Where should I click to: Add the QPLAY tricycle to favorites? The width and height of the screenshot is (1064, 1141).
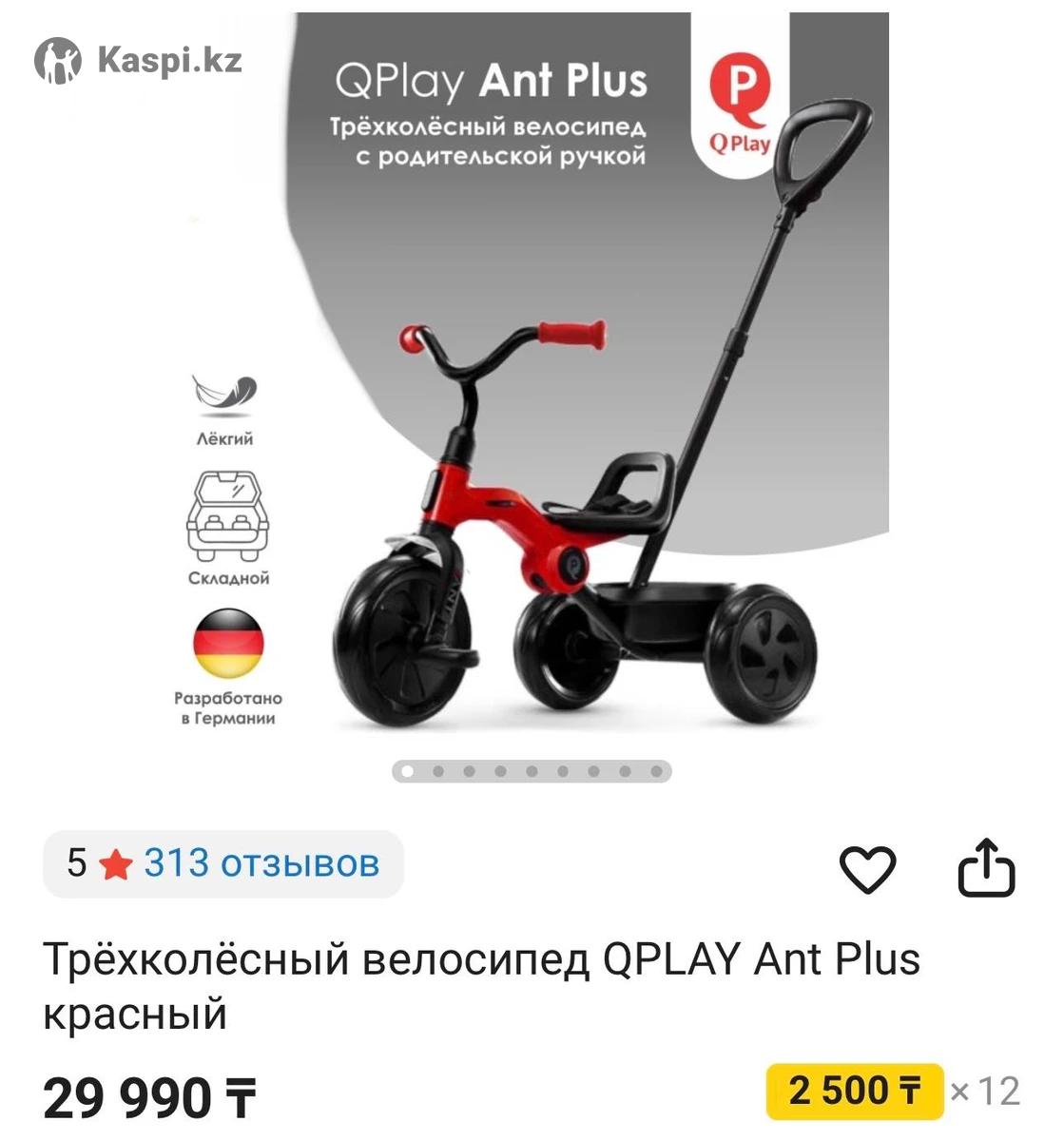coord(867,868)
